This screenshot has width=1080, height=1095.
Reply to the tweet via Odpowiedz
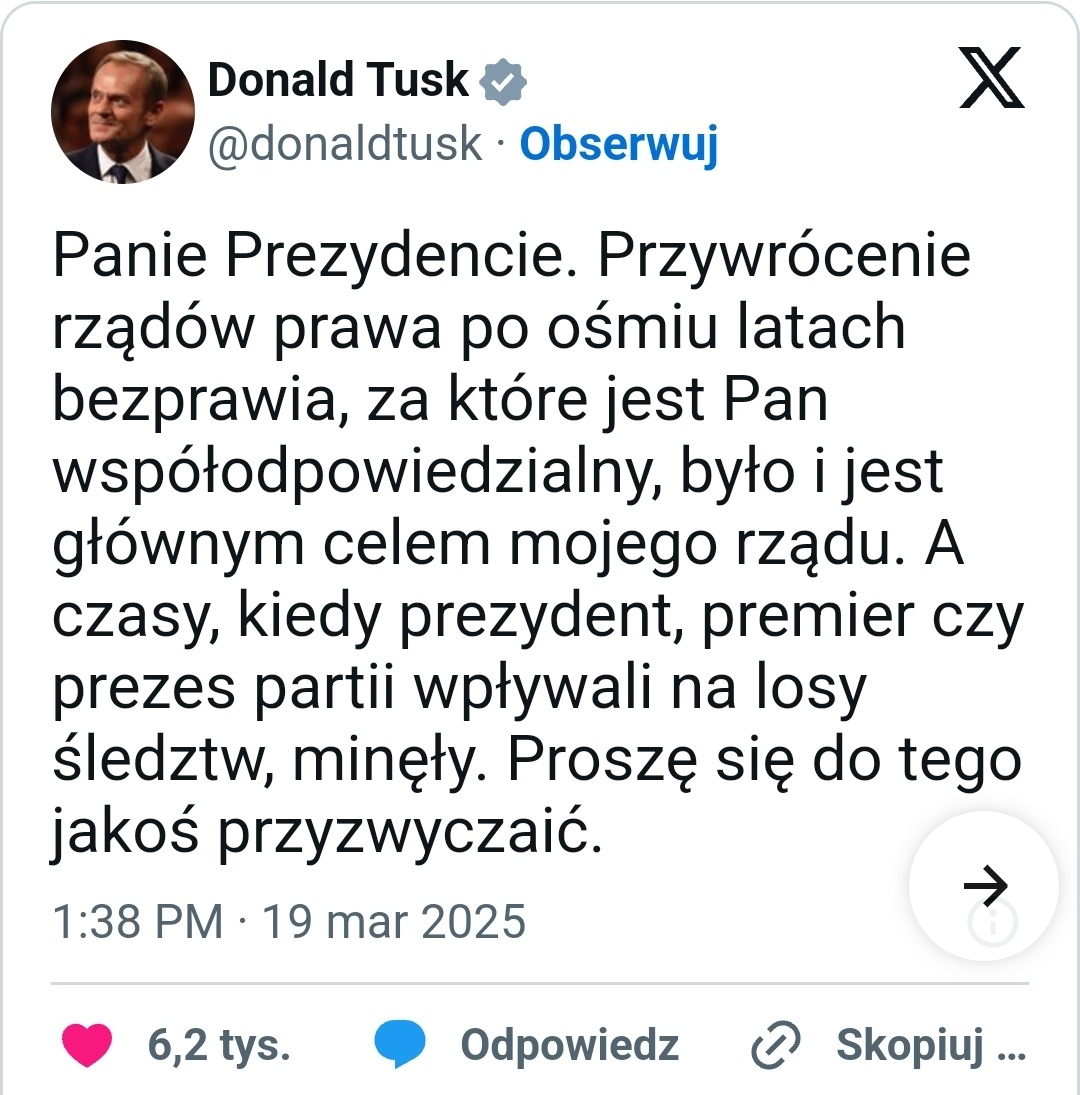527,1045
